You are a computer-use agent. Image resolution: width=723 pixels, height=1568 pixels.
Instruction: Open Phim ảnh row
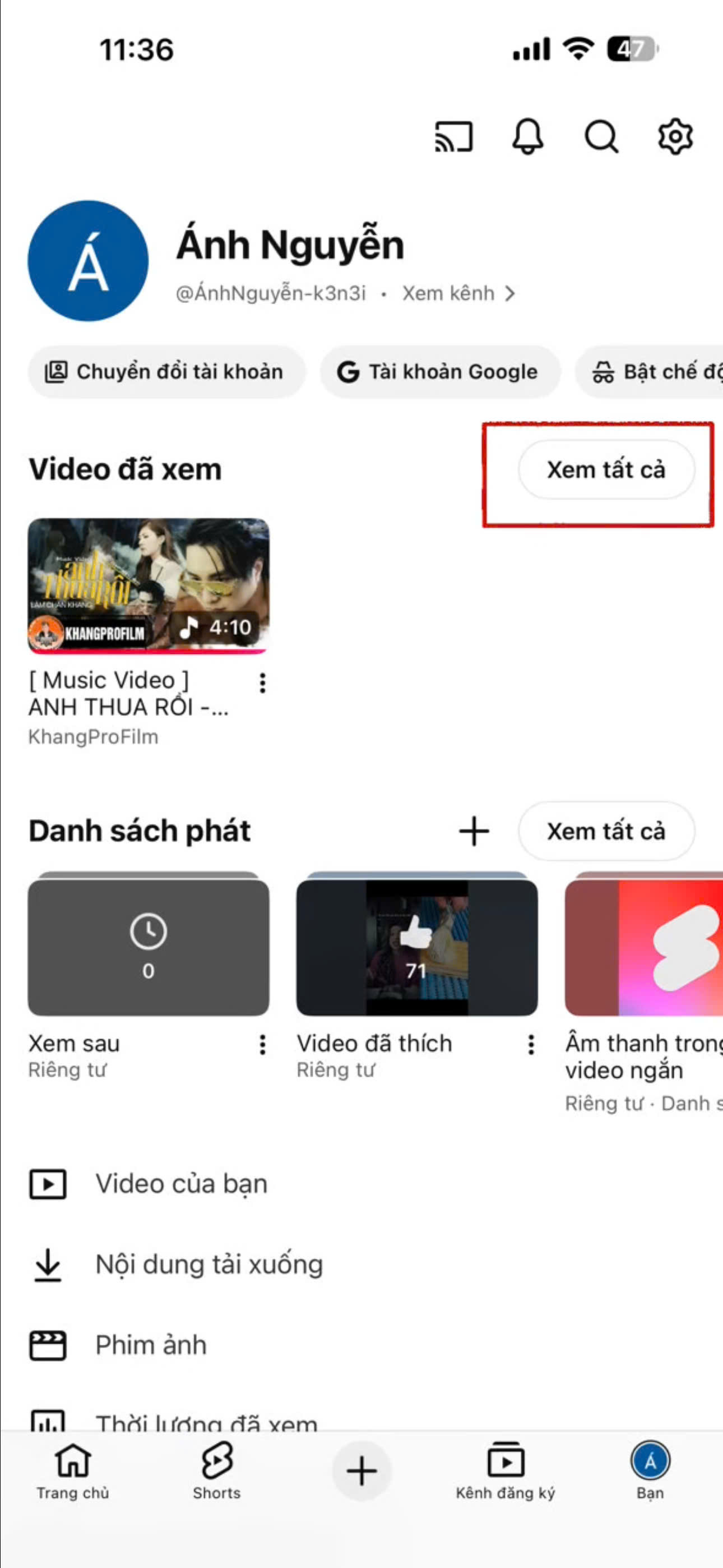tap(151, 1345)
